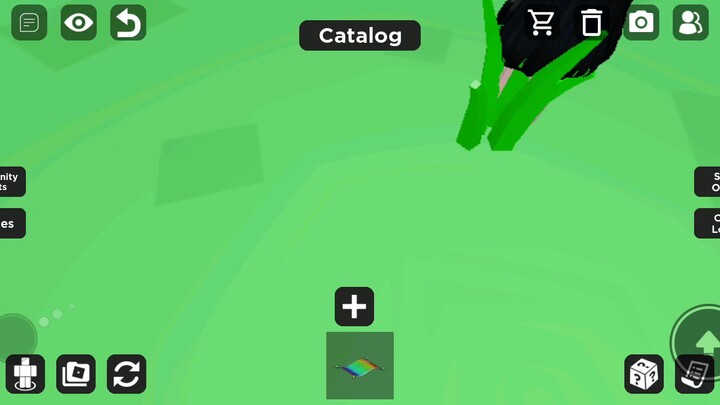Refresh with the circular arrows icon
This screenshot has width=720, height=405.
point(127,375)
